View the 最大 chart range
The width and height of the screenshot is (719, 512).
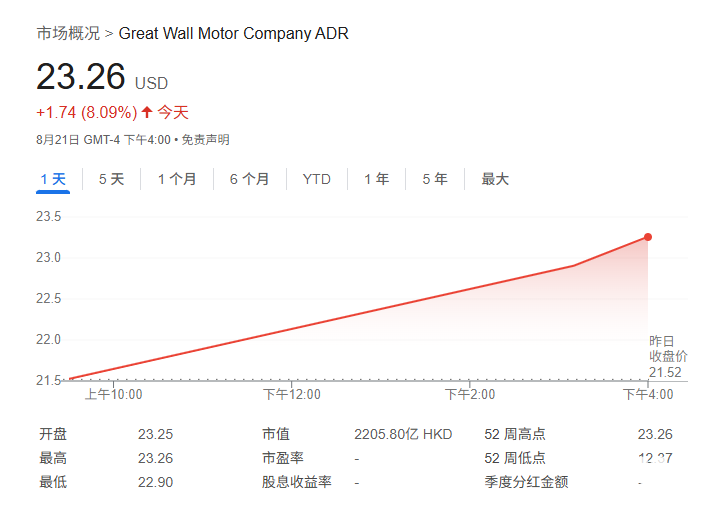coord(495,179)
